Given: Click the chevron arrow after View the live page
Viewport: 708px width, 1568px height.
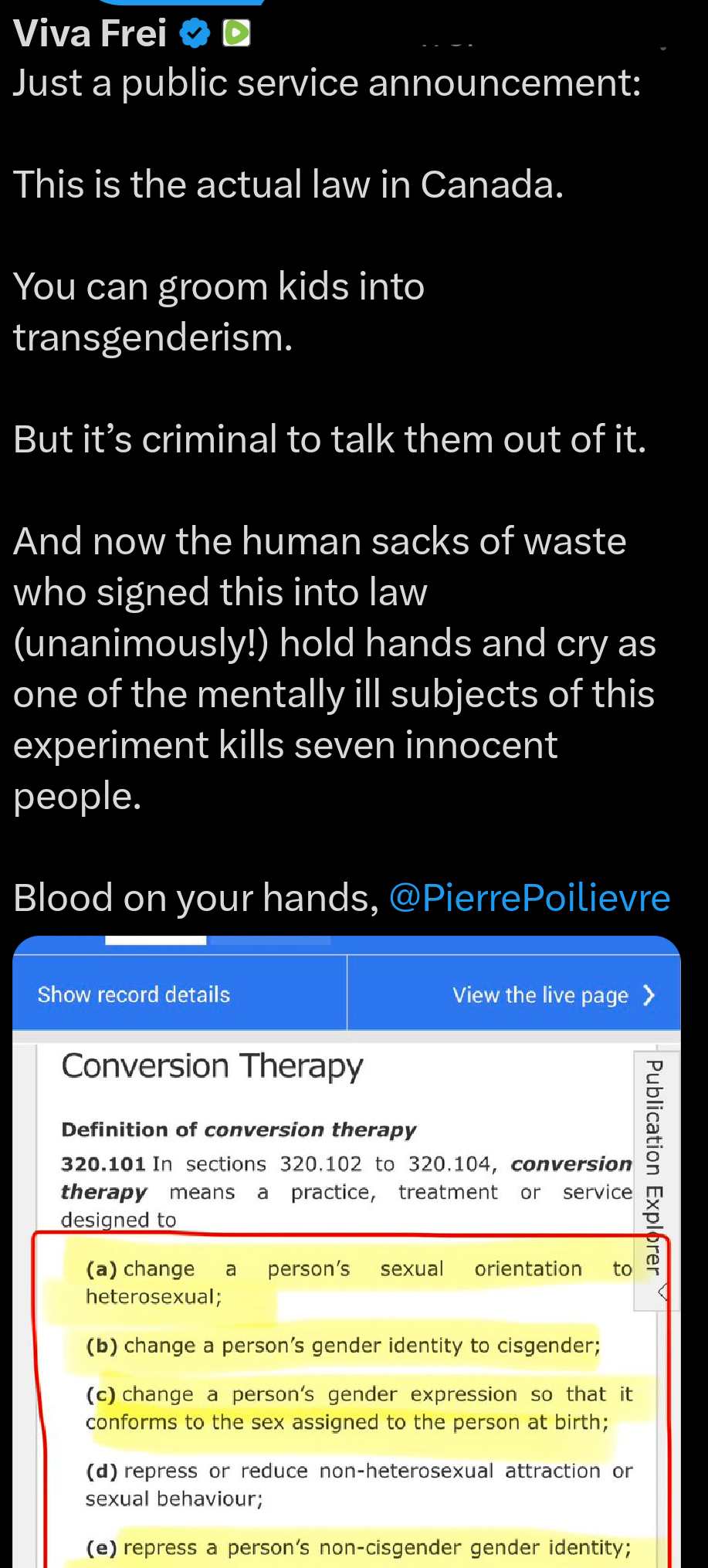Looking at the screenshot, I should click(x=649, y=994).
